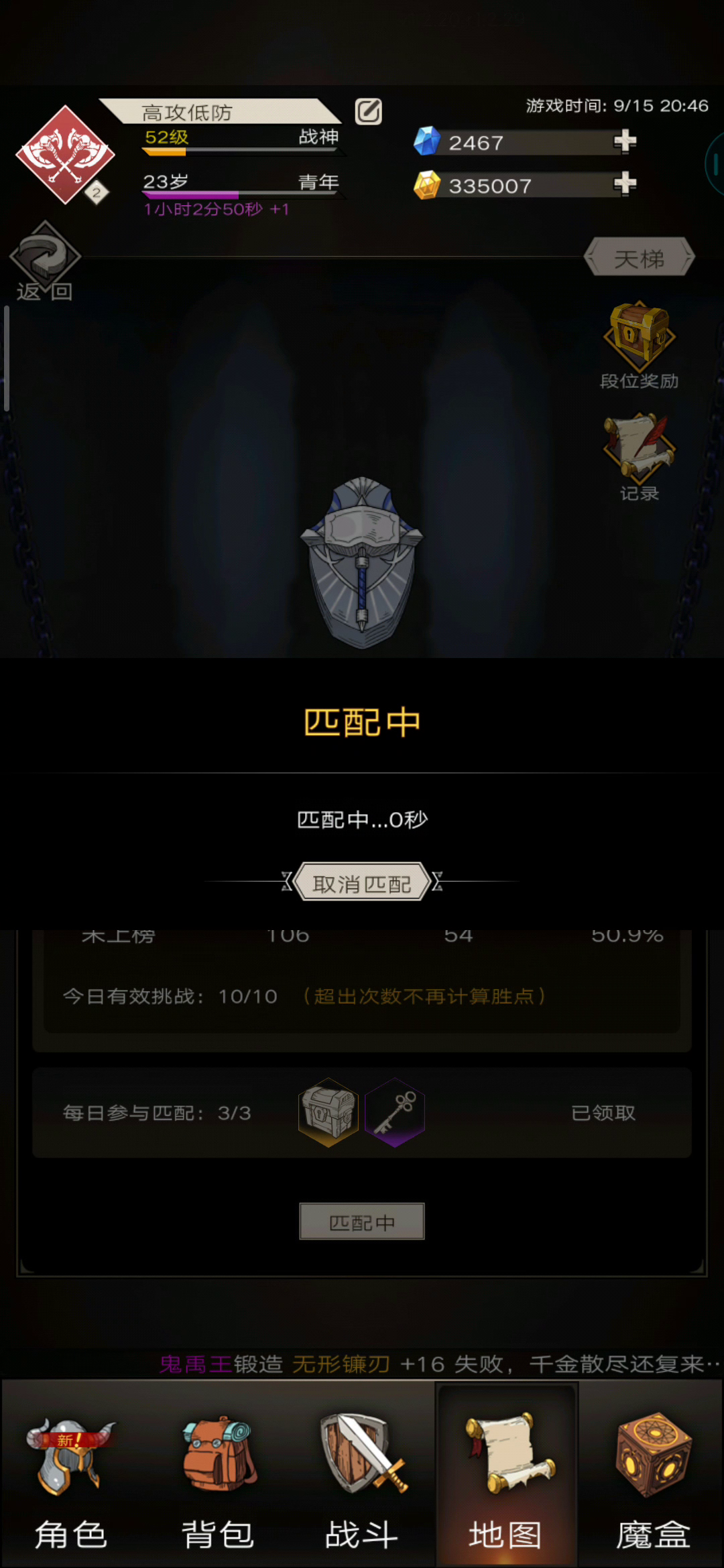Tap the edit name pencil icon

tap(368, 111)
